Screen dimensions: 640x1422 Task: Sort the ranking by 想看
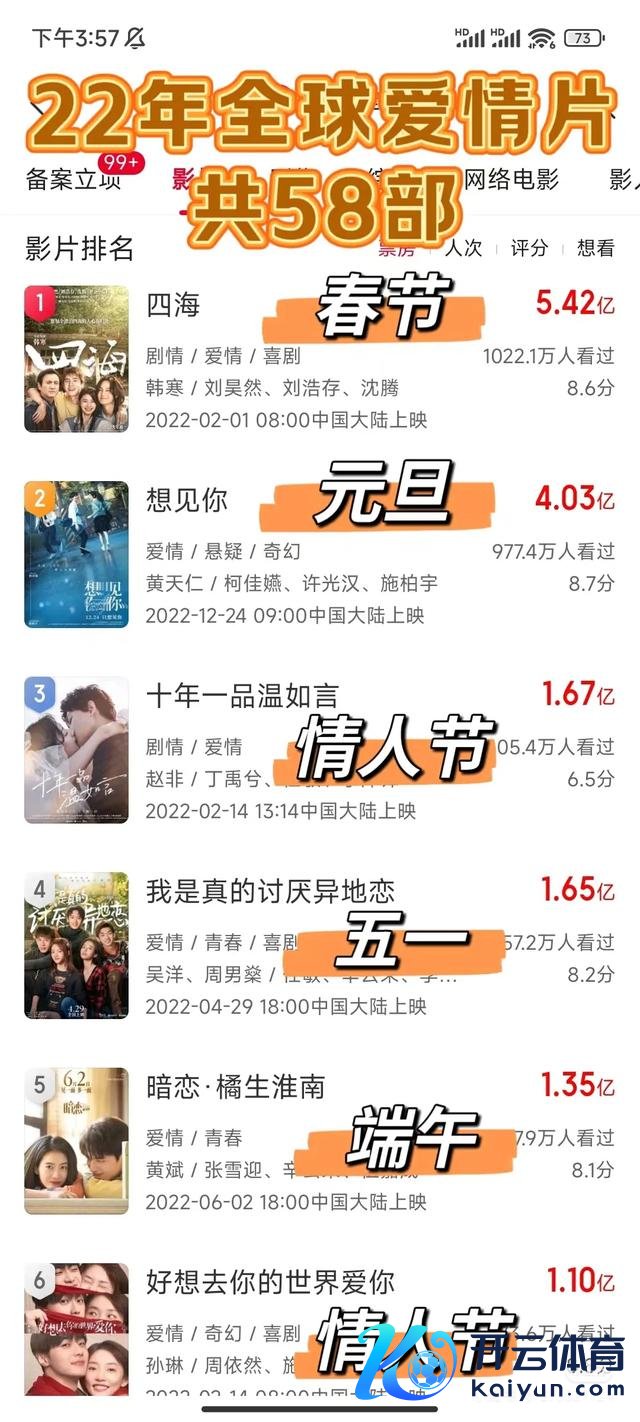pyautogui.click(x=596, y=248)
